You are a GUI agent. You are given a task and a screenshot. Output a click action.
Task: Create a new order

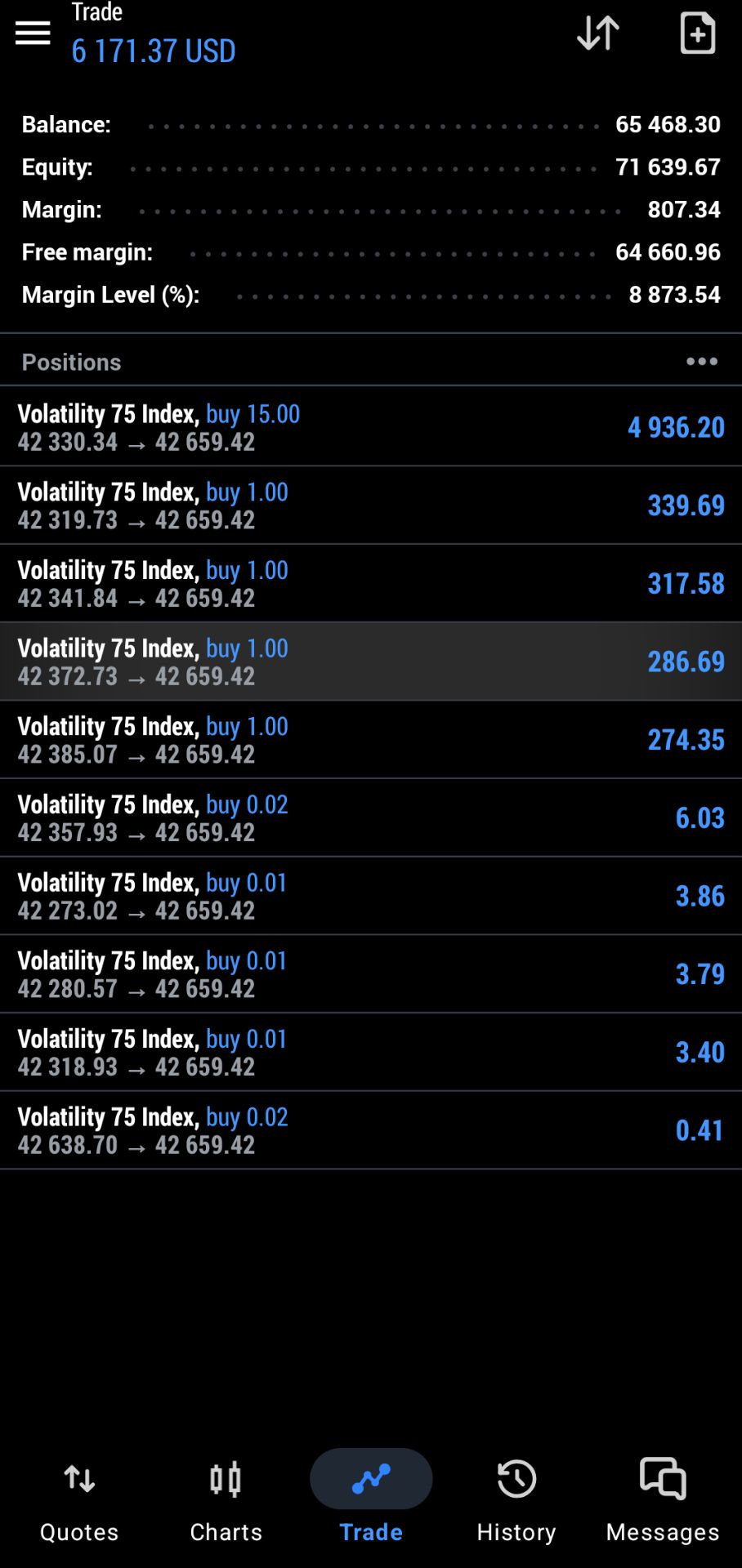(x=698, y=33)
